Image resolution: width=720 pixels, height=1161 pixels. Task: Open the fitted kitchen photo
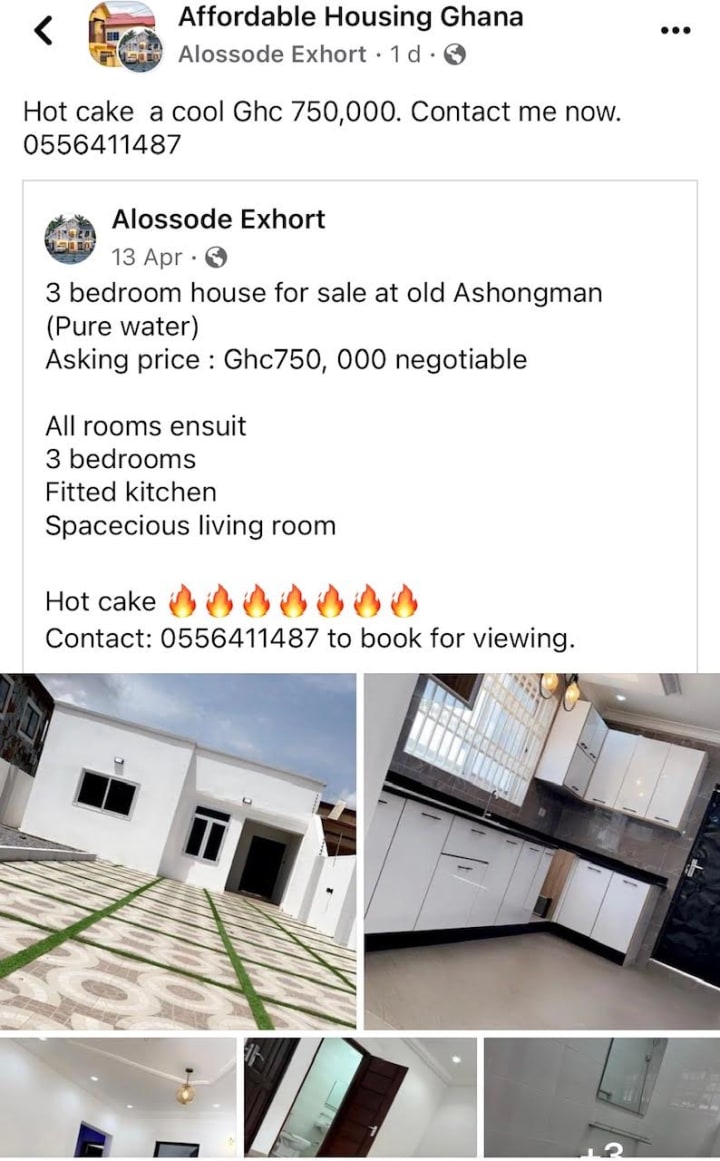541,850
